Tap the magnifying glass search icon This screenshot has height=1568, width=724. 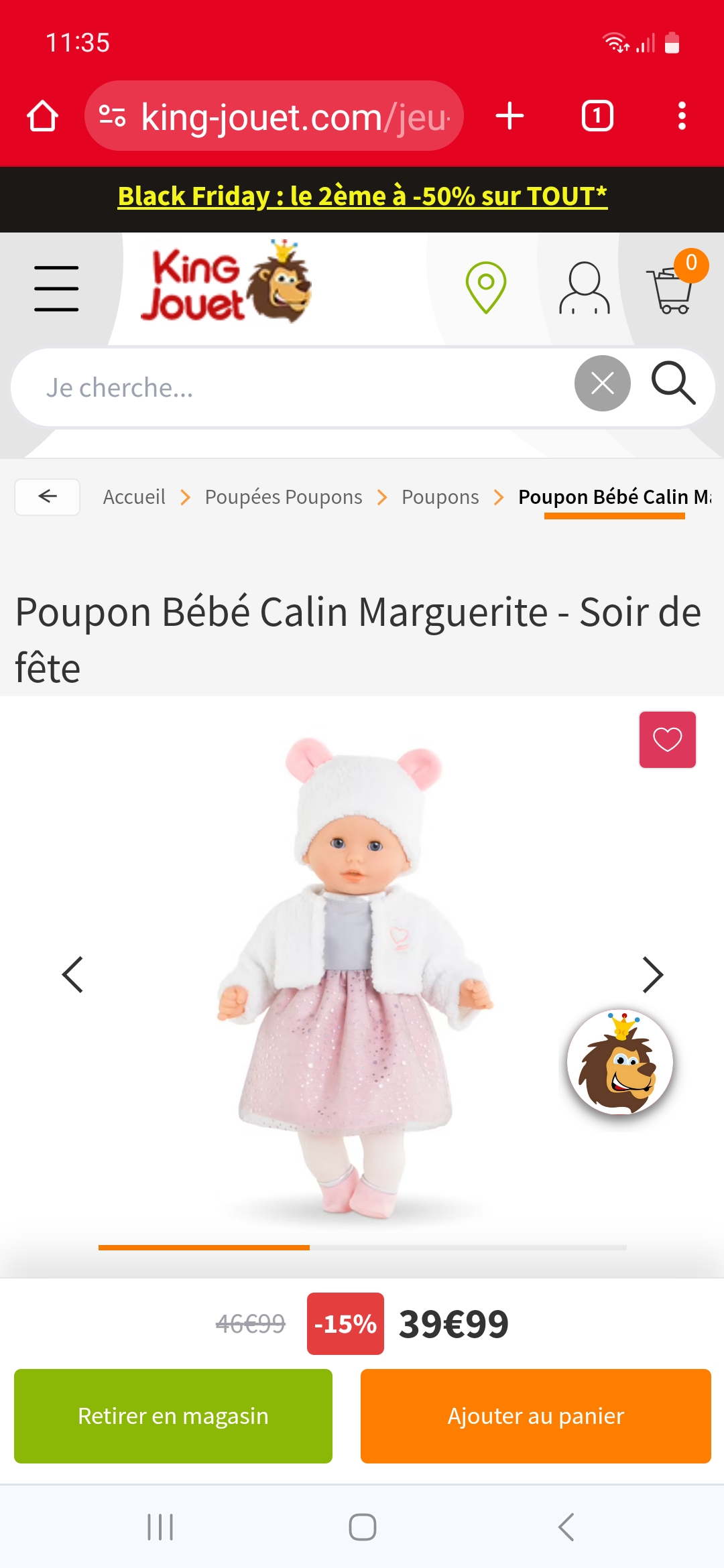(x=673, y=383)
